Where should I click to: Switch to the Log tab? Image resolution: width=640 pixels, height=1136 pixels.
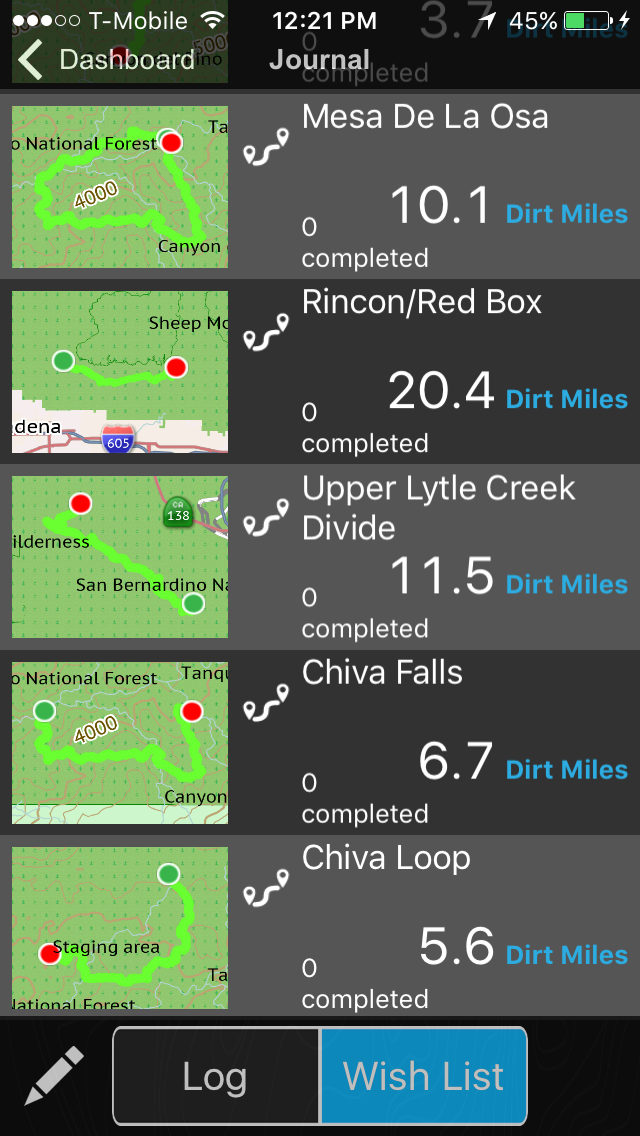[x=216, y=1075]
